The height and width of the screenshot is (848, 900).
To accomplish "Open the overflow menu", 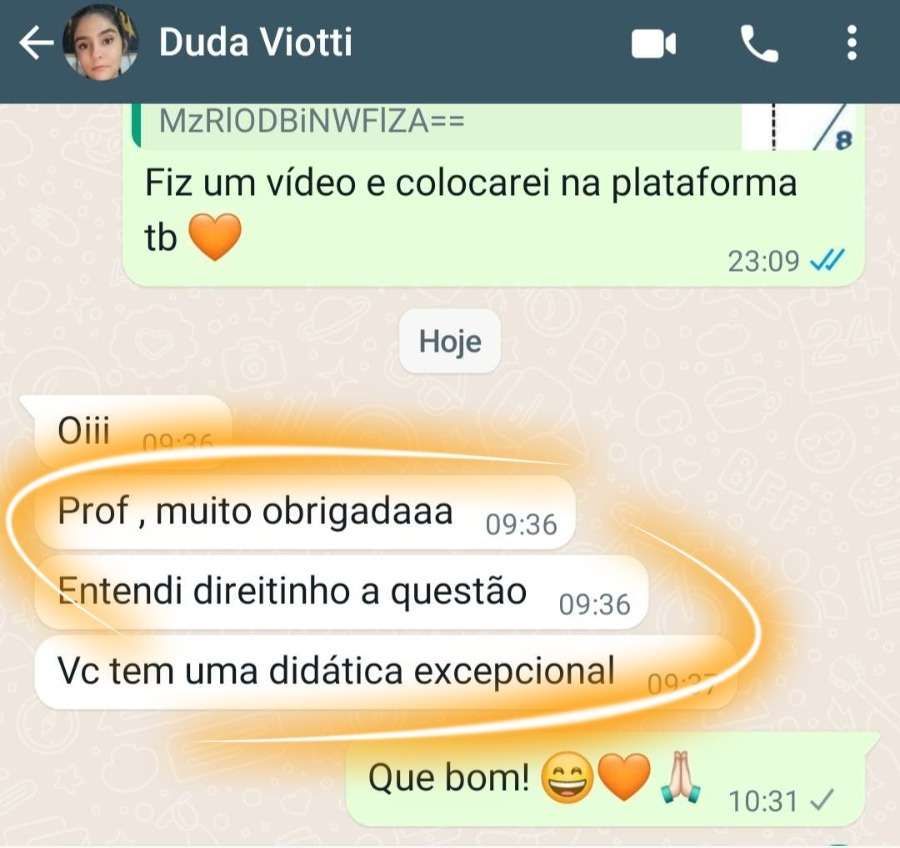I will point(851,44).
